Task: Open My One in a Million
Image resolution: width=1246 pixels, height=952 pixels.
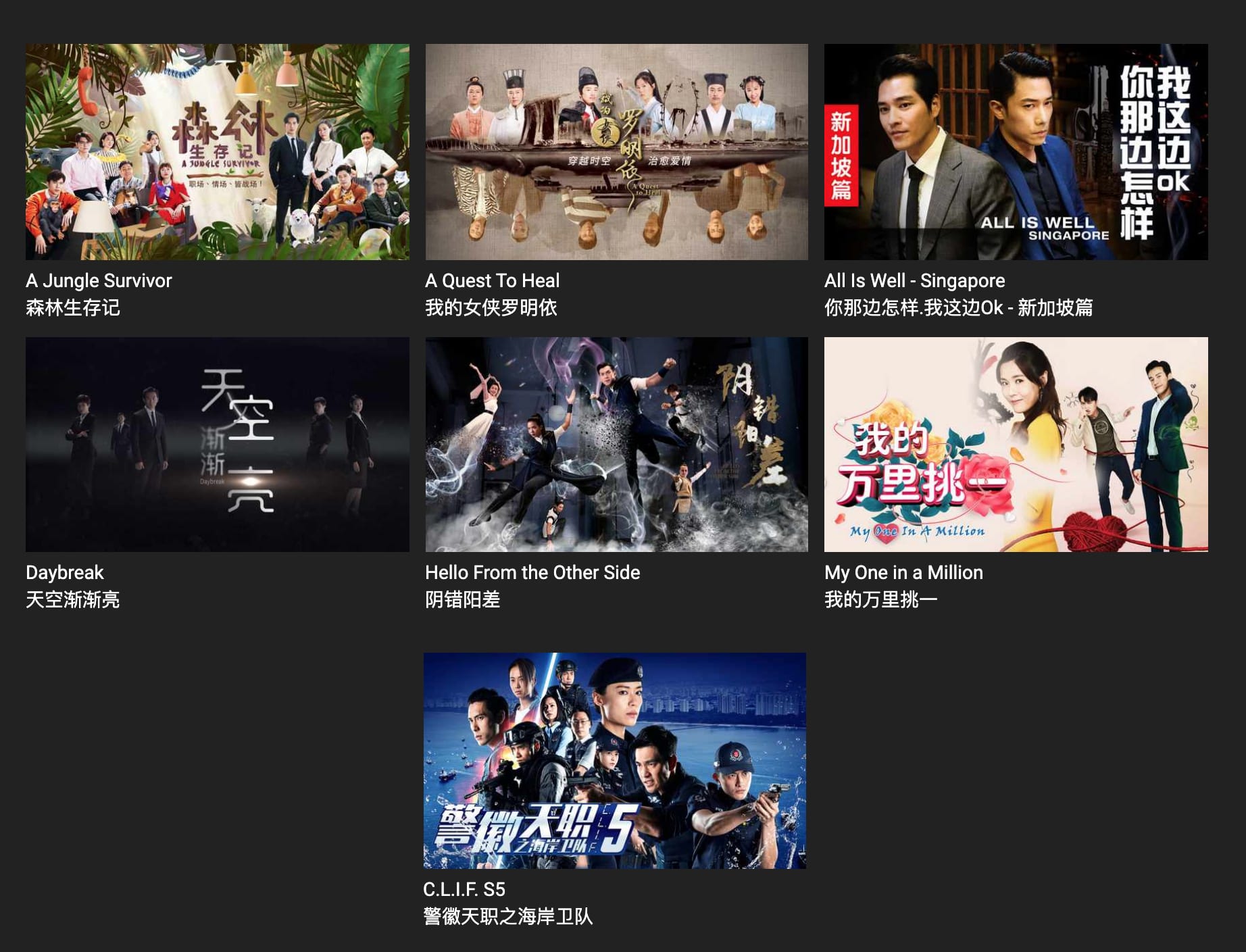Action: coord(1016,445)
